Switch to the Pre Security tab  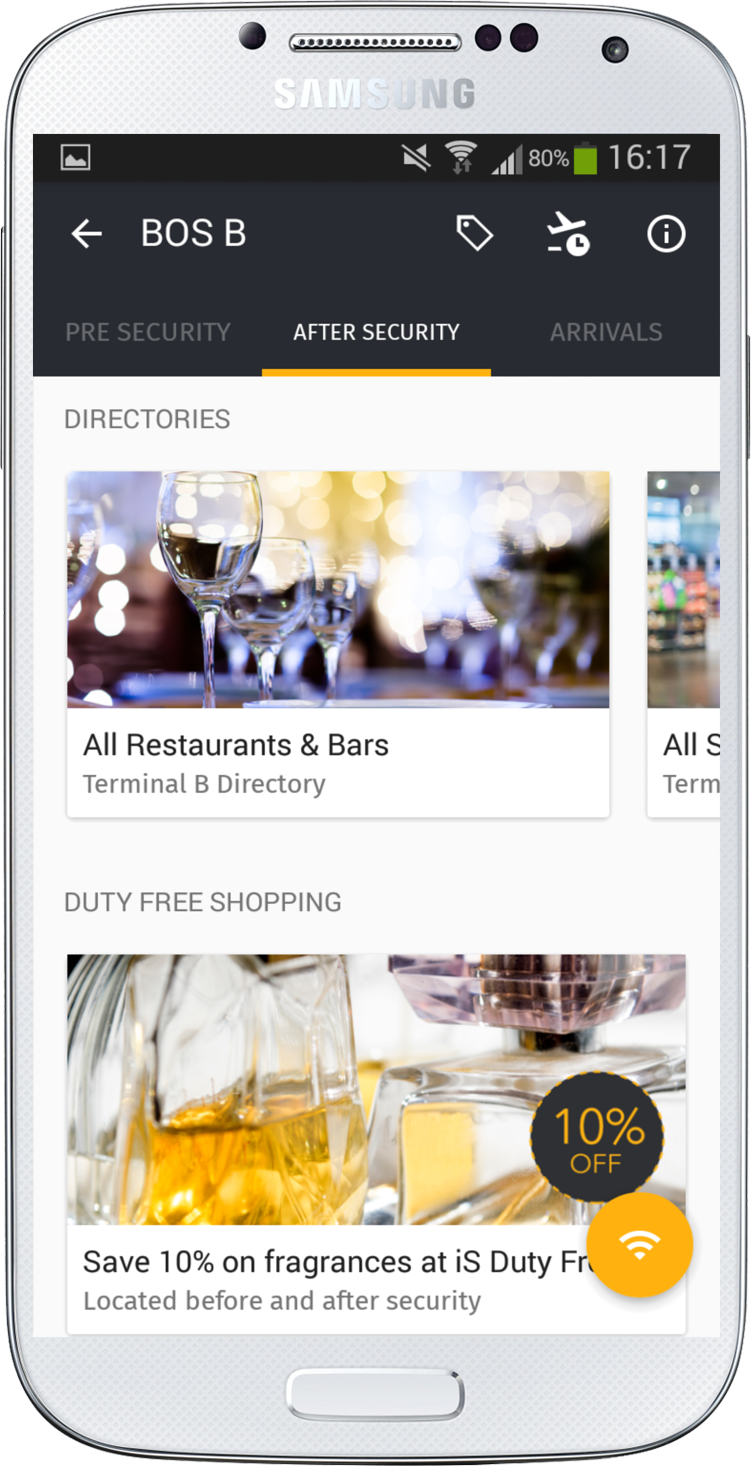point(148,332)
